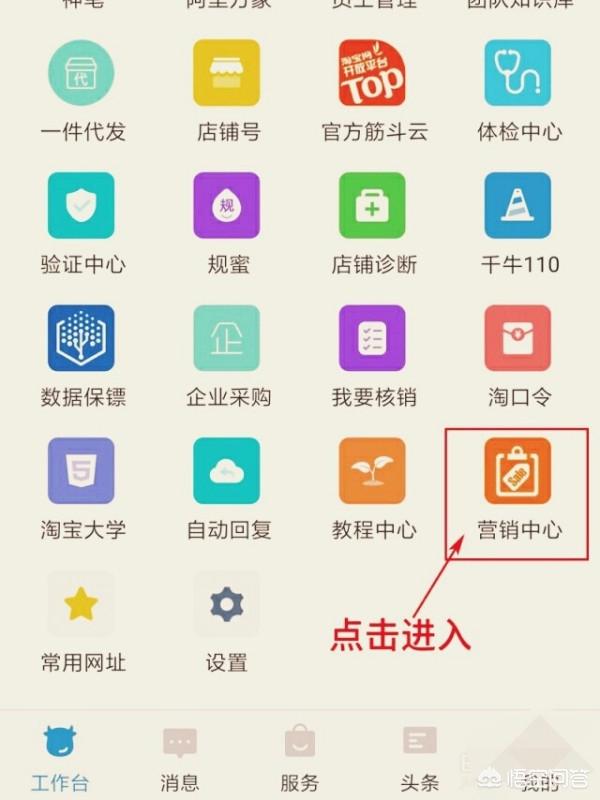Open 一件代发 app
This screenshot has width=600, height=800.
tap(81, 73)
